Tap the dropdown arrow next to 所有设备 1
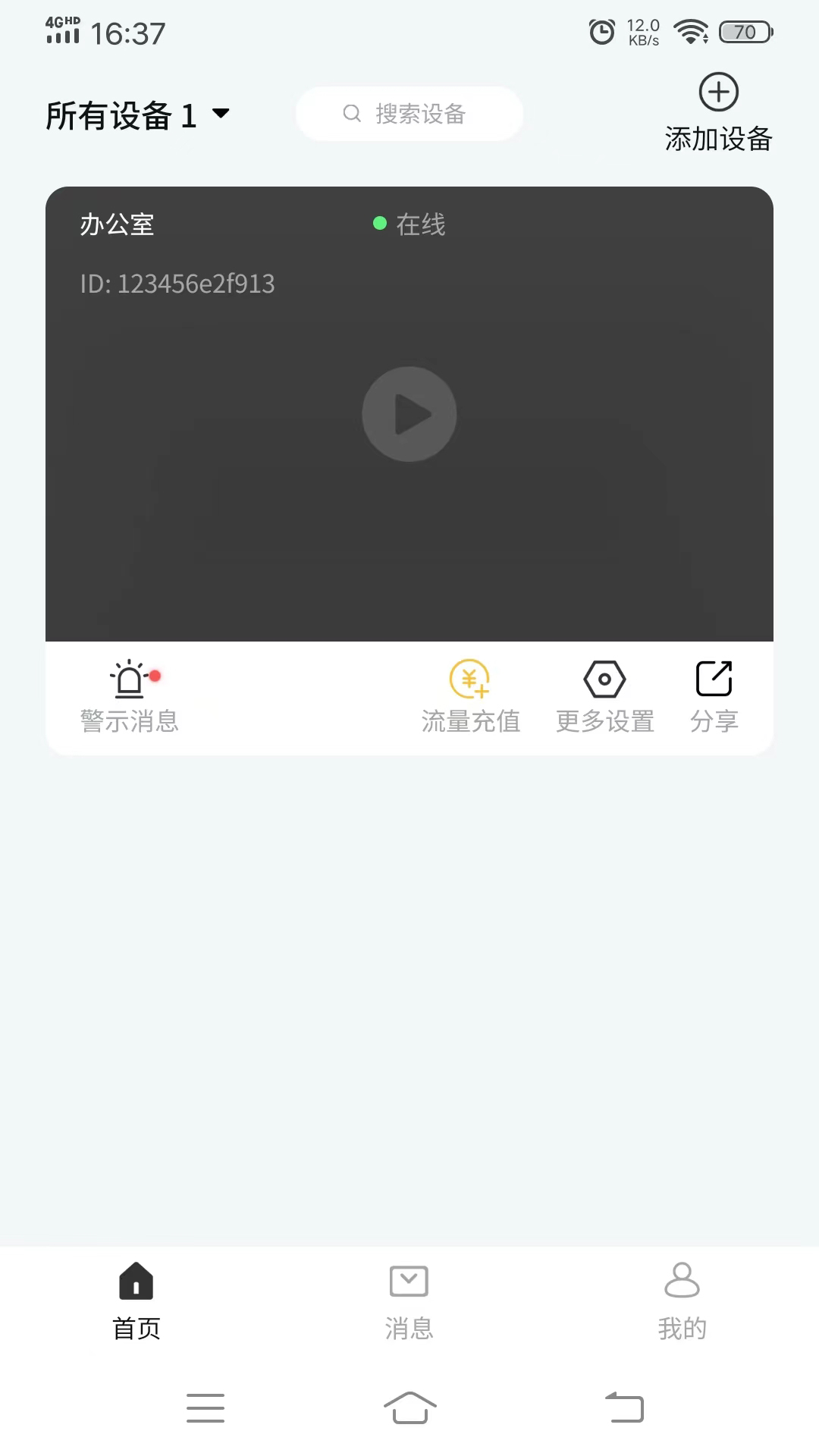Image resolution: width=819 pixels, height=1456 pixels. [x=221, y=115]
